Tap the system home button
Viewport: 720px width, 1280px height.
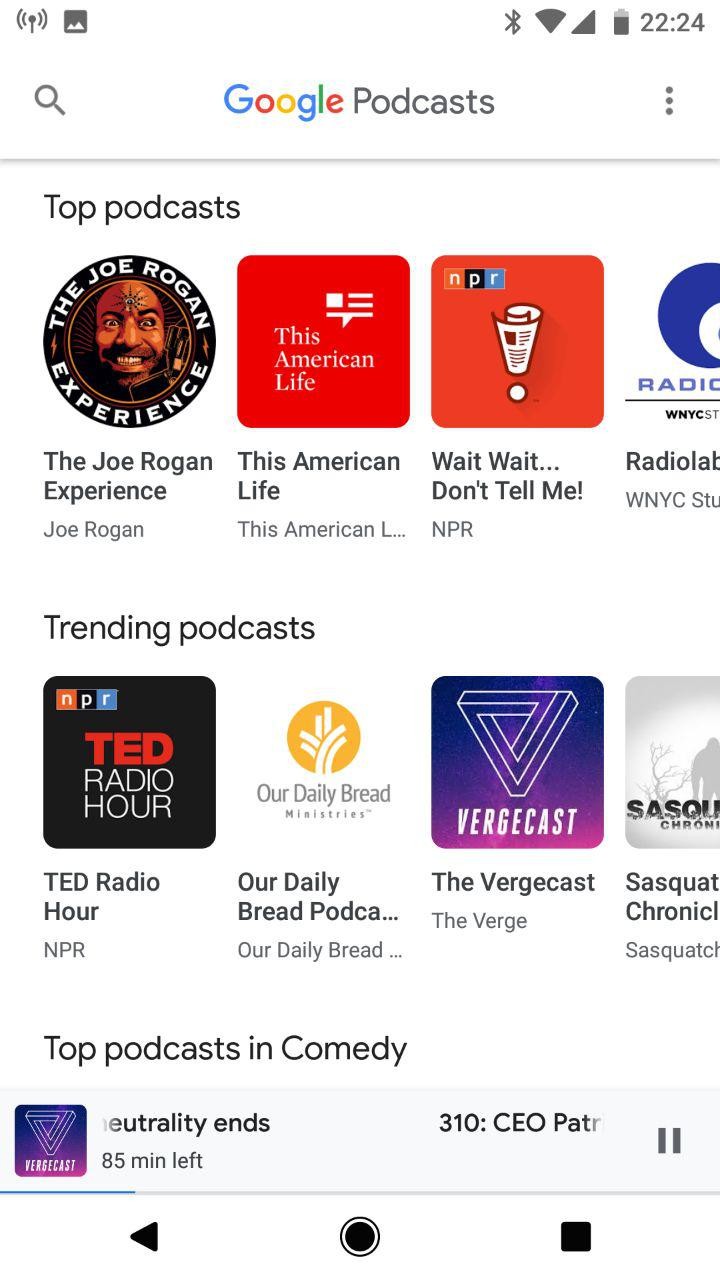click(360, 1237)
